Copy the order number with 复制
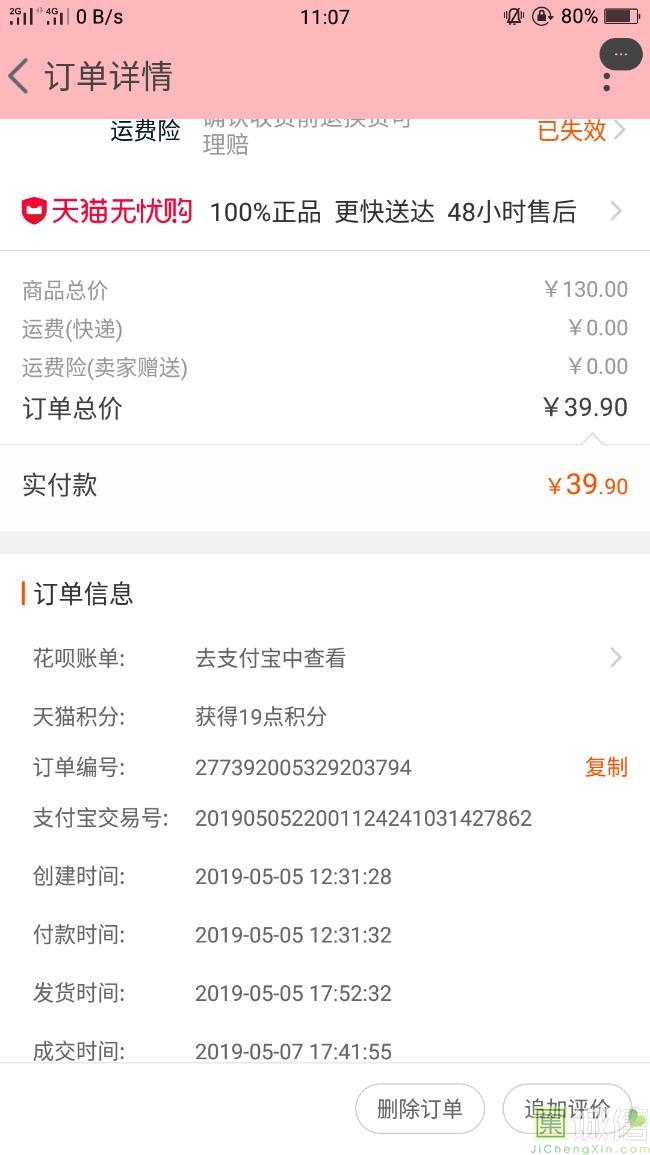This screenshot has height=1155, width=650. [606, 768]
